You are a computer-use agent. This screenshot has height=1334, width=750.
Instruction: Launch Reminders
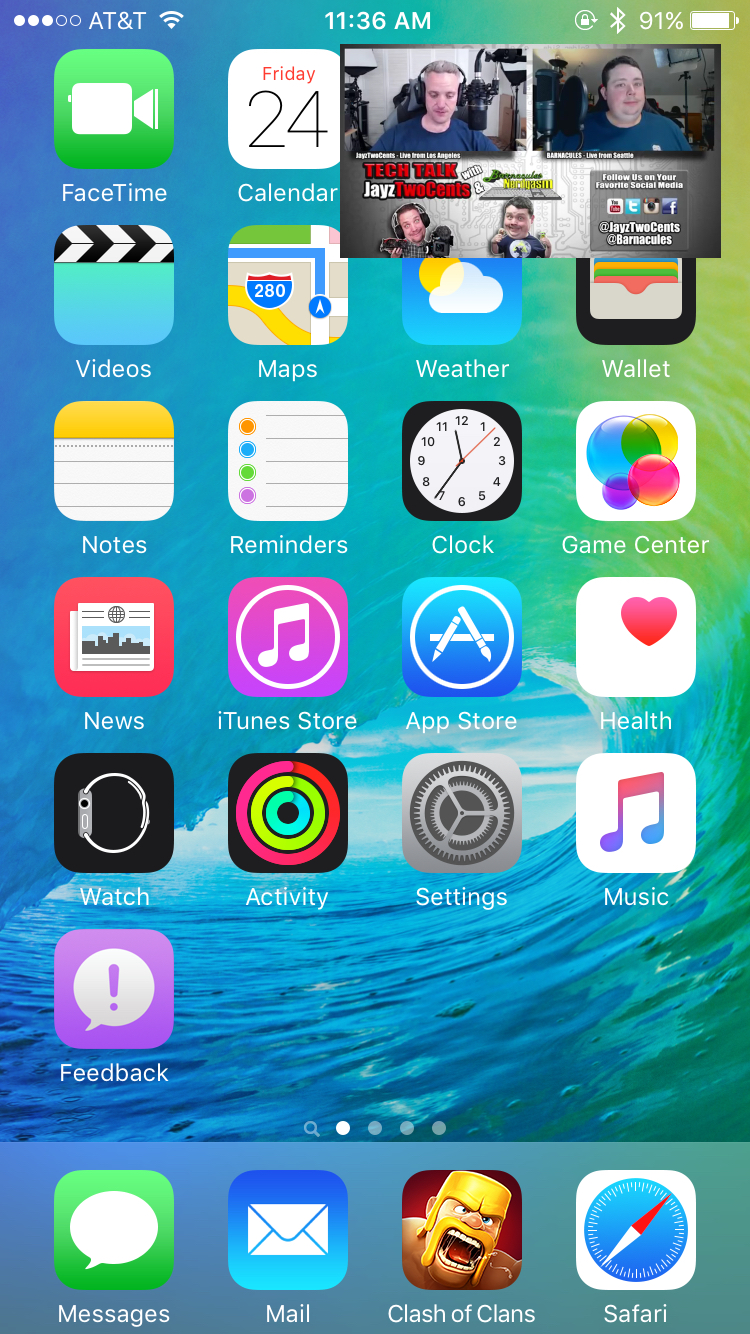[x=288, y=461]
